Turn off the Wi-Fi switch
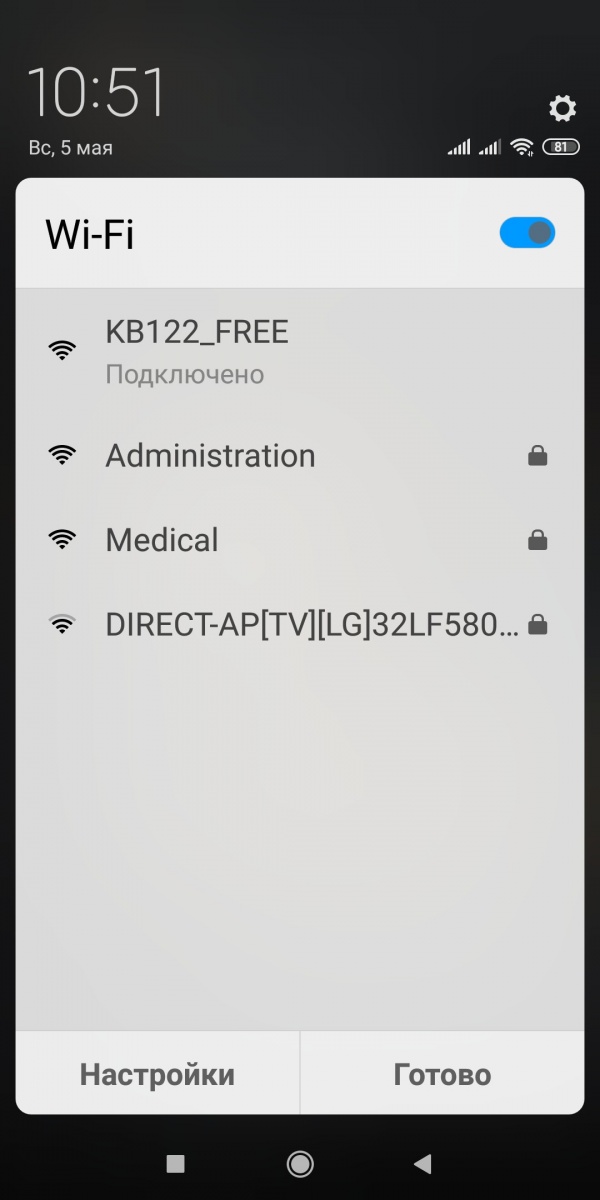600x1200 pixels. click(x=527, y=233)
